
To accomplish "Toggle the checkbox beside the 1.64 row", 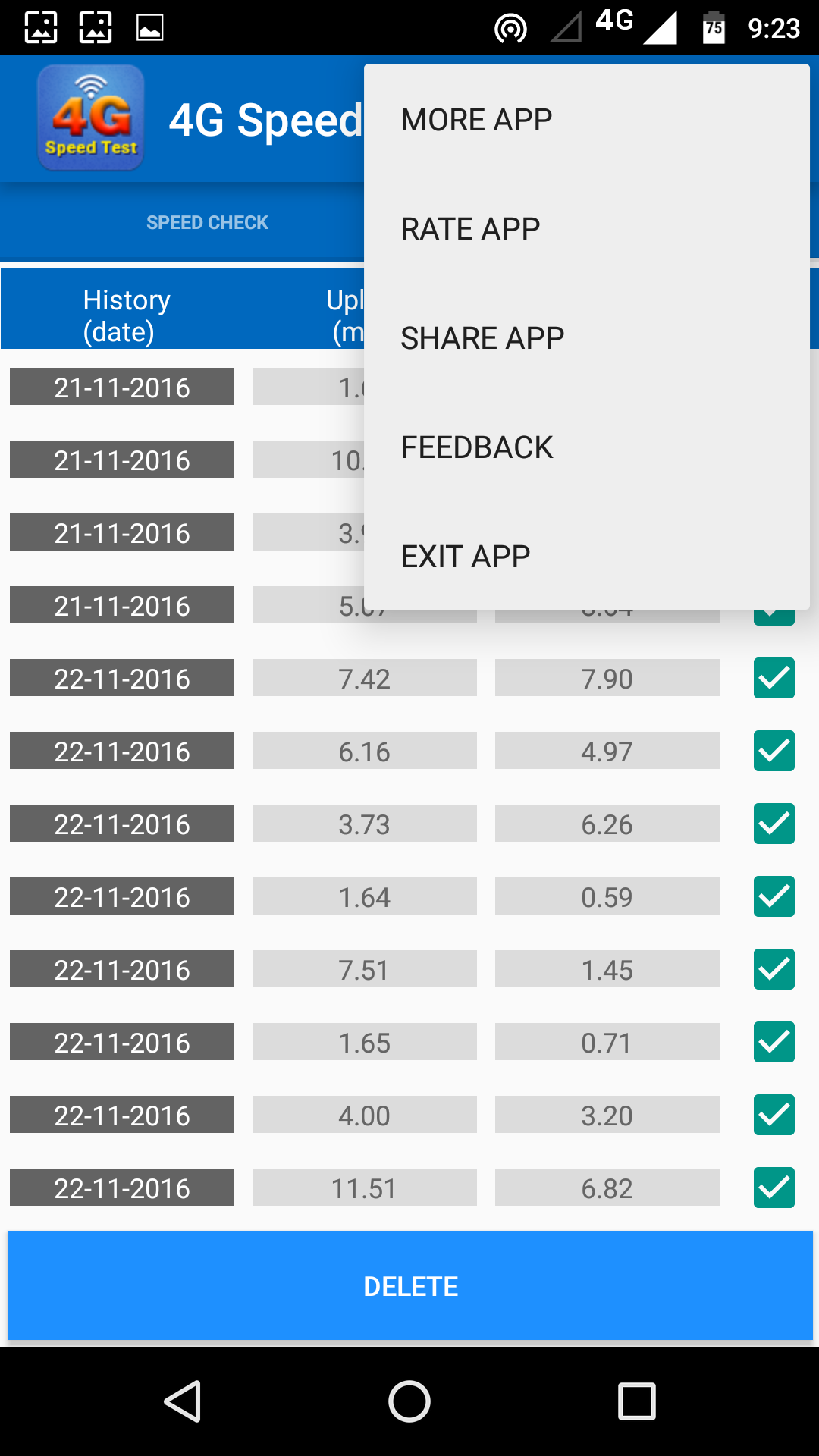I will 773,896.
